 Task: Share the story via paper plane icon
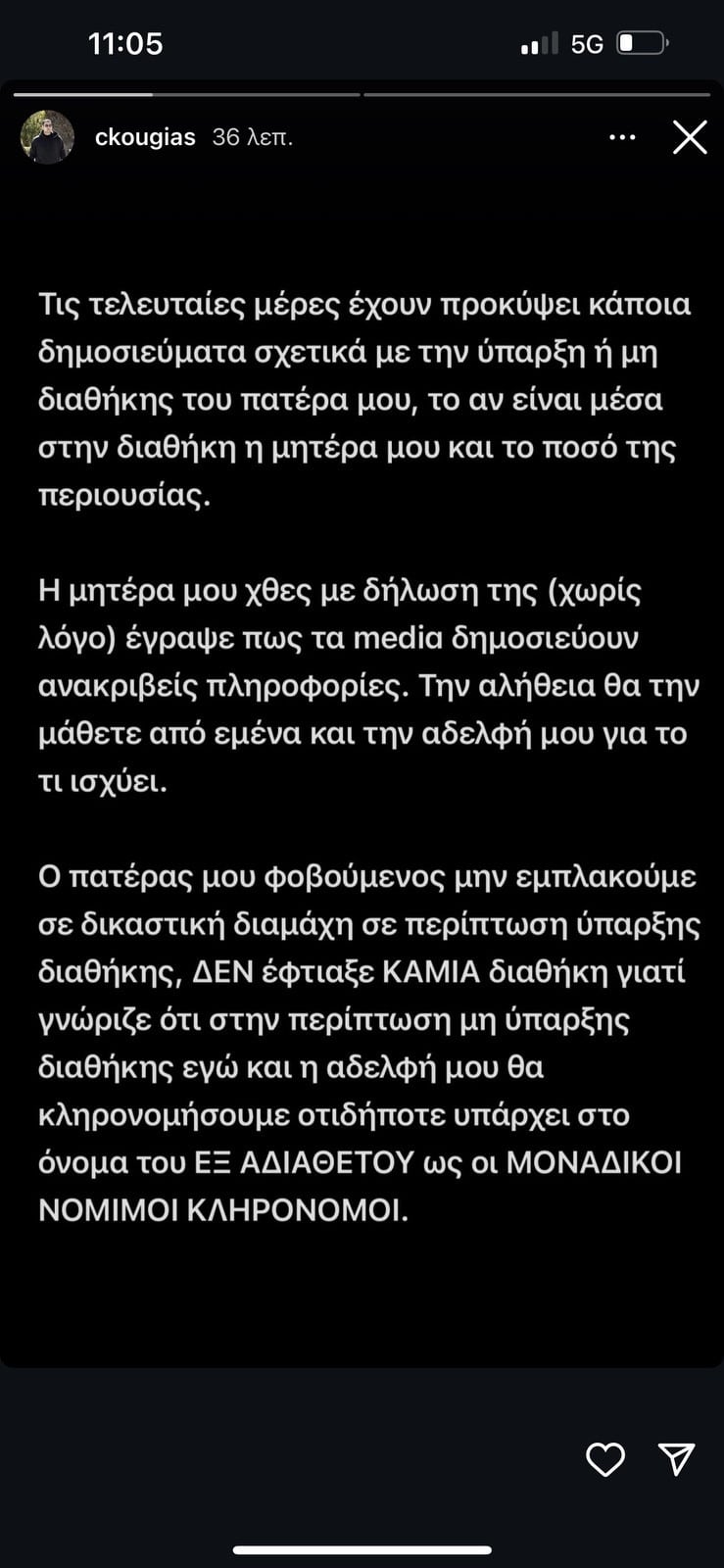coord(677,1459)
